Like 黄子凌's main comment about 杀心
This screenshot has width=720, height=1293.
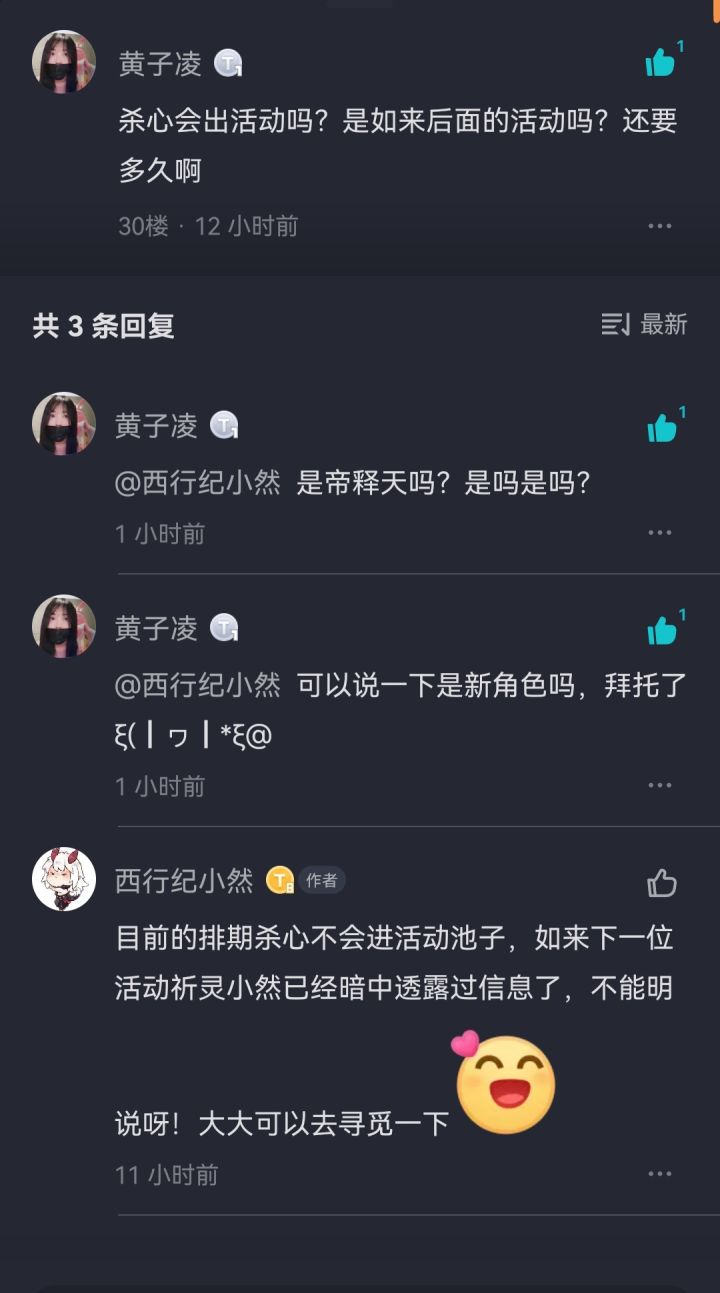point(662,62)
